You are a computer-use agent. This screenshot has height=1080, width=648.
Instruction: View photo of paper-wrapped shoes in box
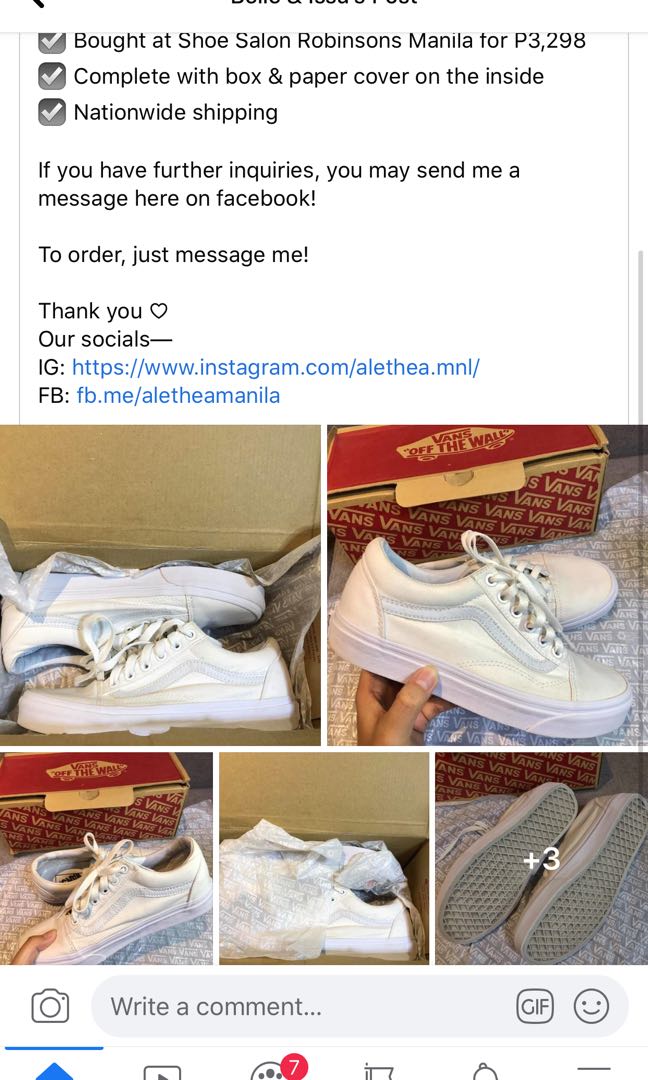point(323,858)
